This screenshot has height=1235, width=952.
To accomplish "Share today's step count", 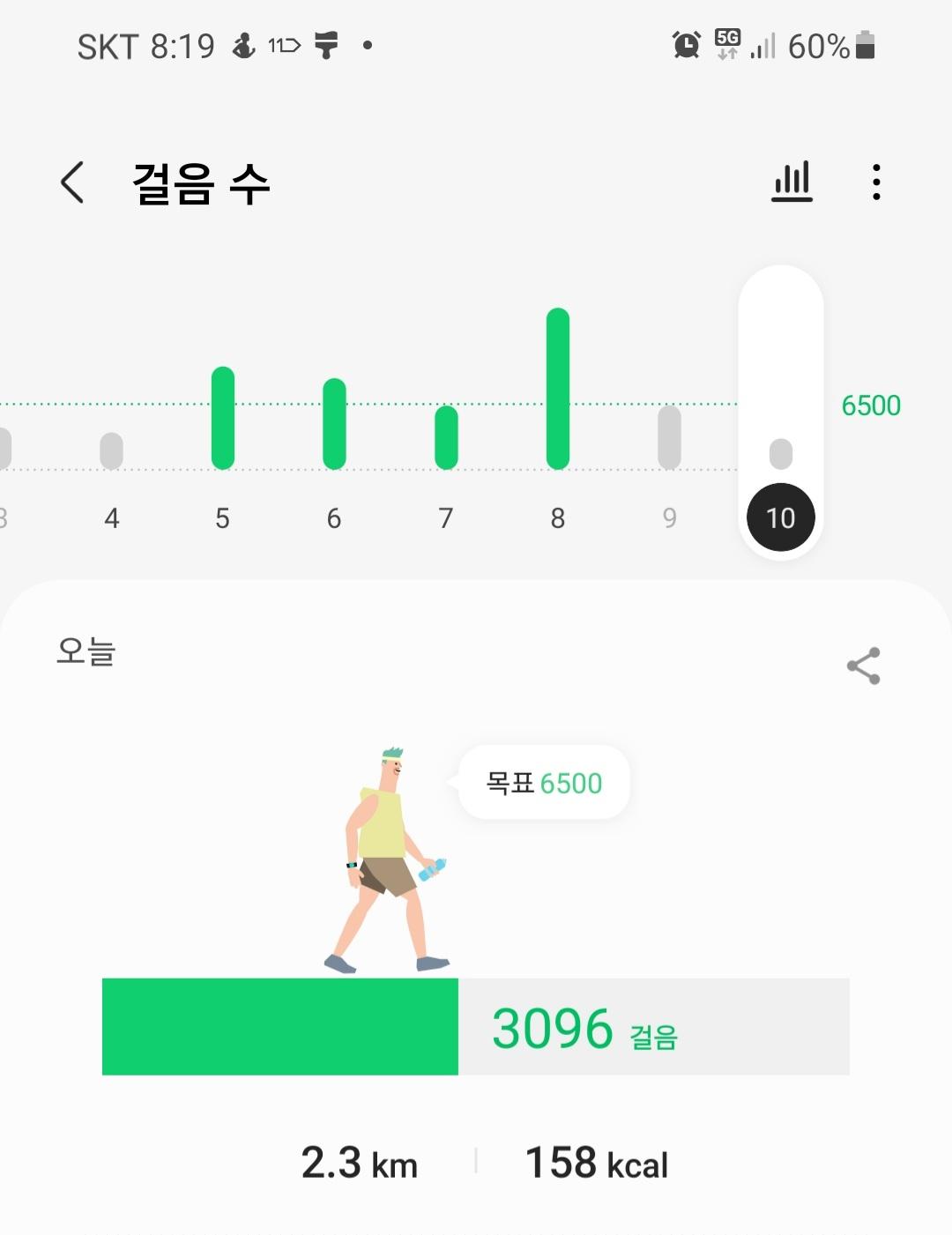I will point(863,666).
